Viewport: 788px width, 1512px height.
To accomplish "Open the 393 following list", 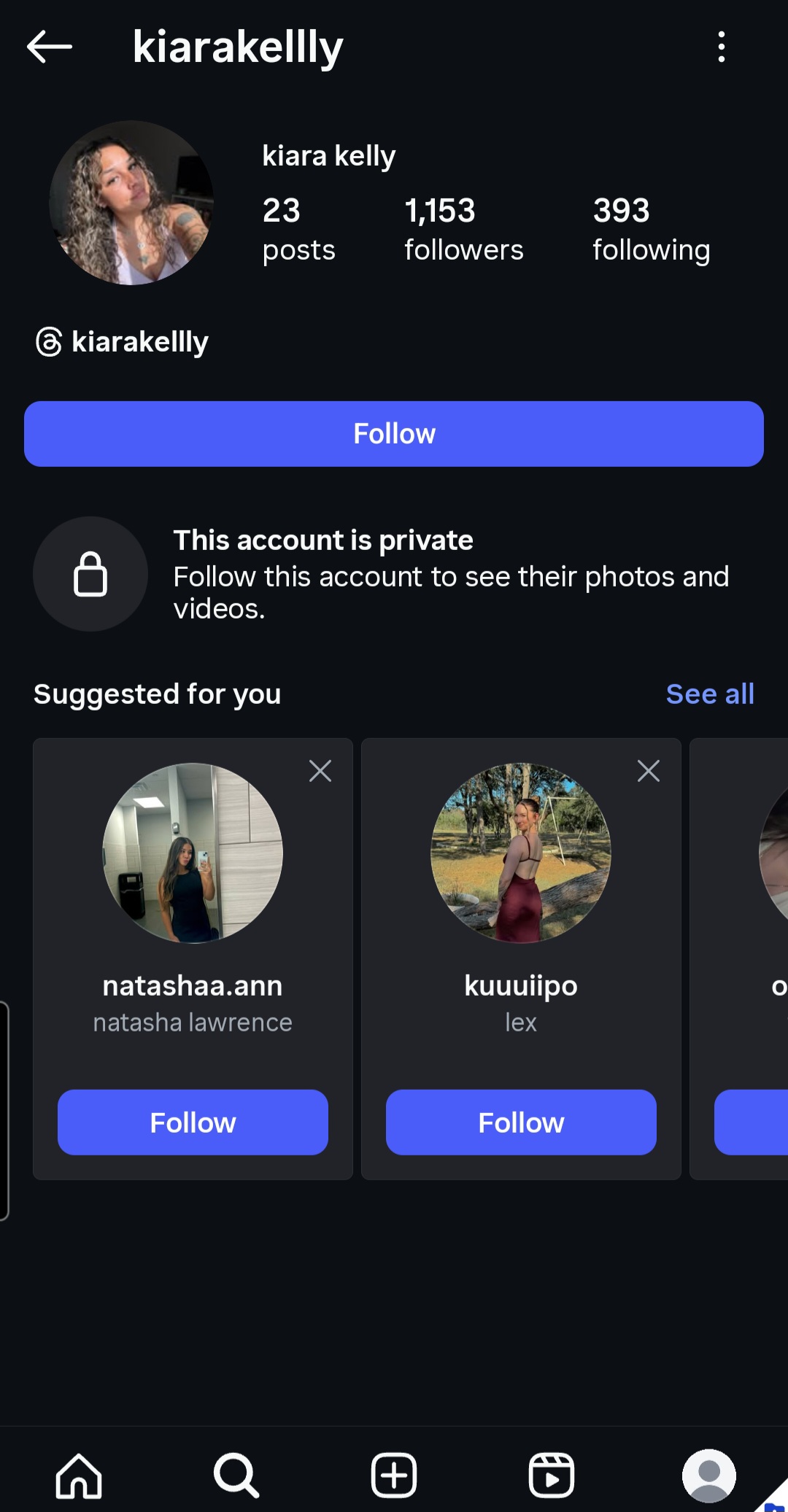I will 651,229.
